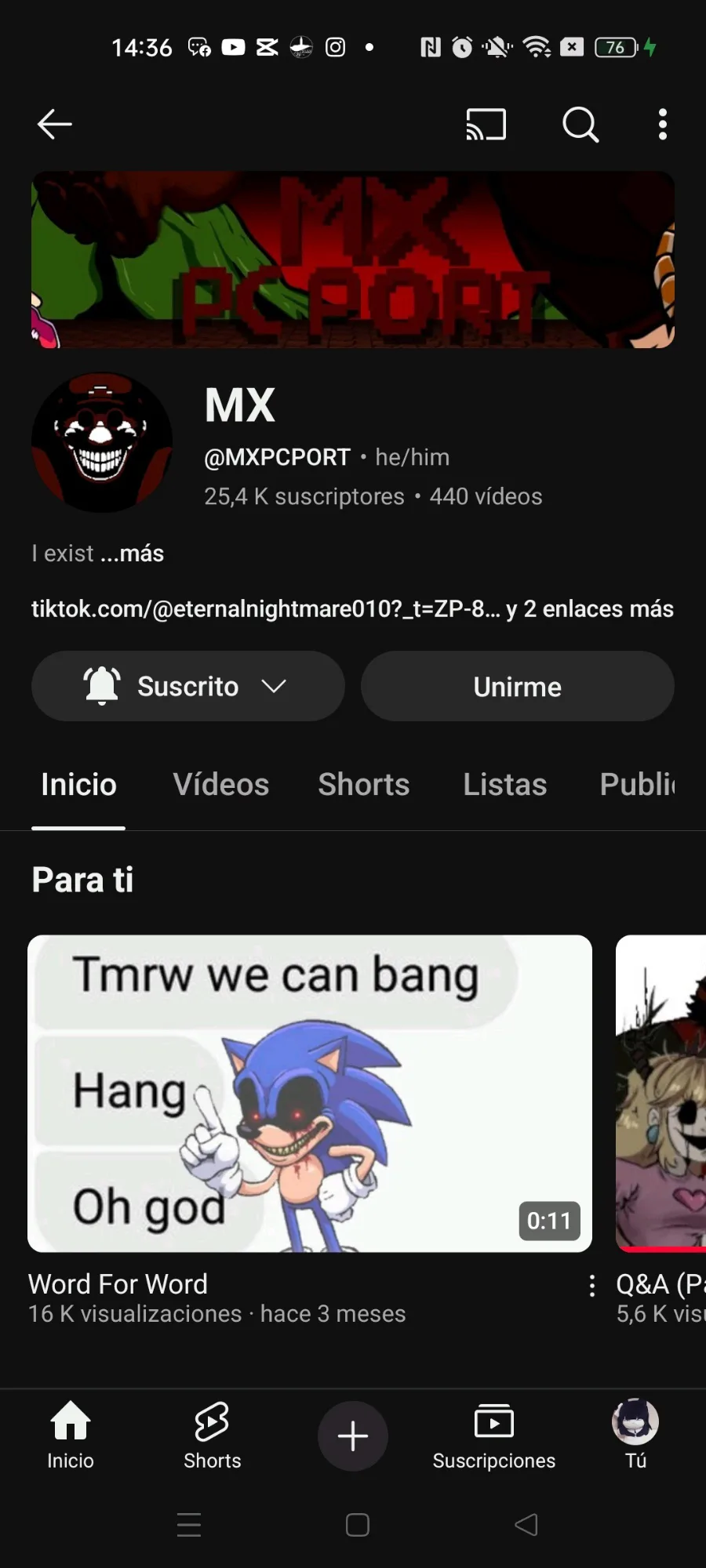Open the channel overflow menu

pyautogui.click(x=663, y=124)
